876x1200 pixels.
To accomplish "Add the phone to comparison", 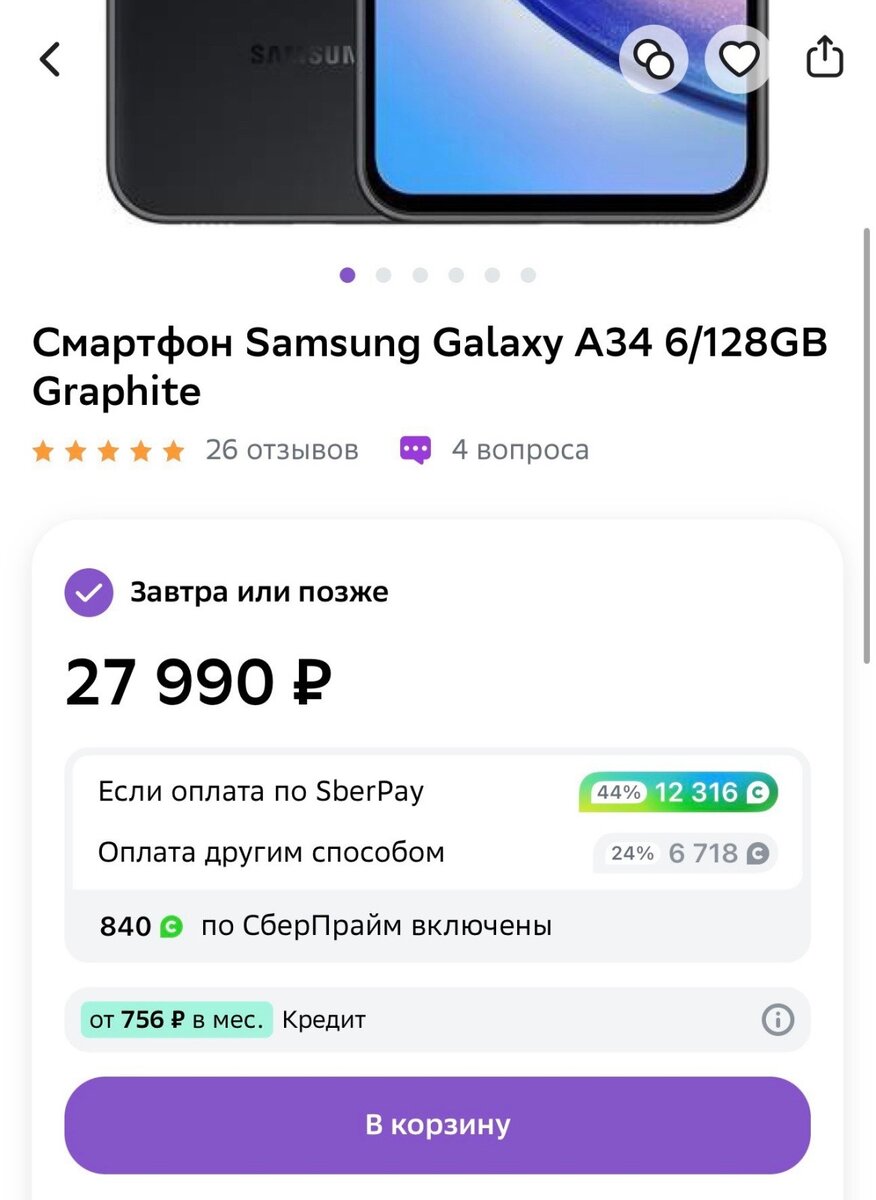I will tap(654, 60).
